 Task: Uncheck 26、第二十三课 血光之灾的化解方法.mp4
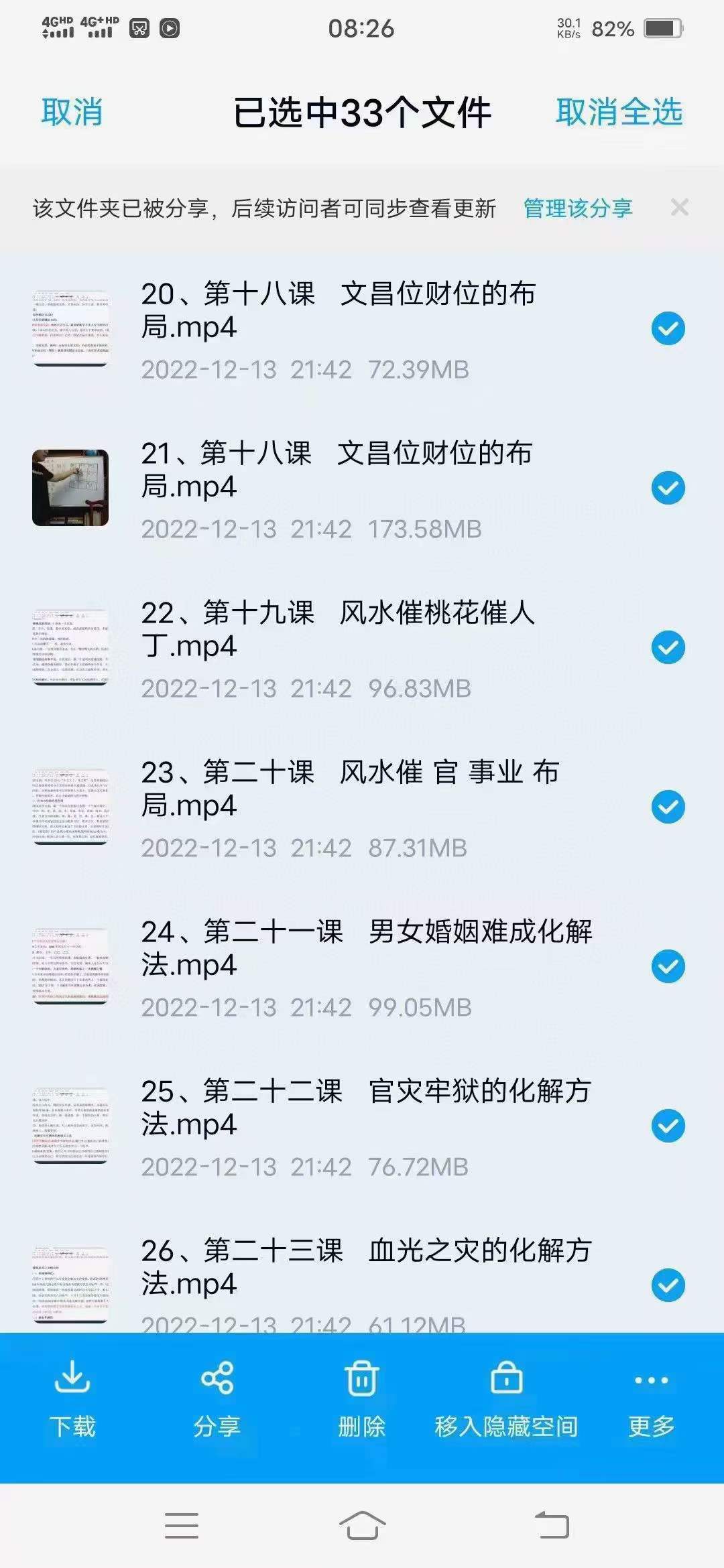pyautogui.click(x=668, y=1285)
